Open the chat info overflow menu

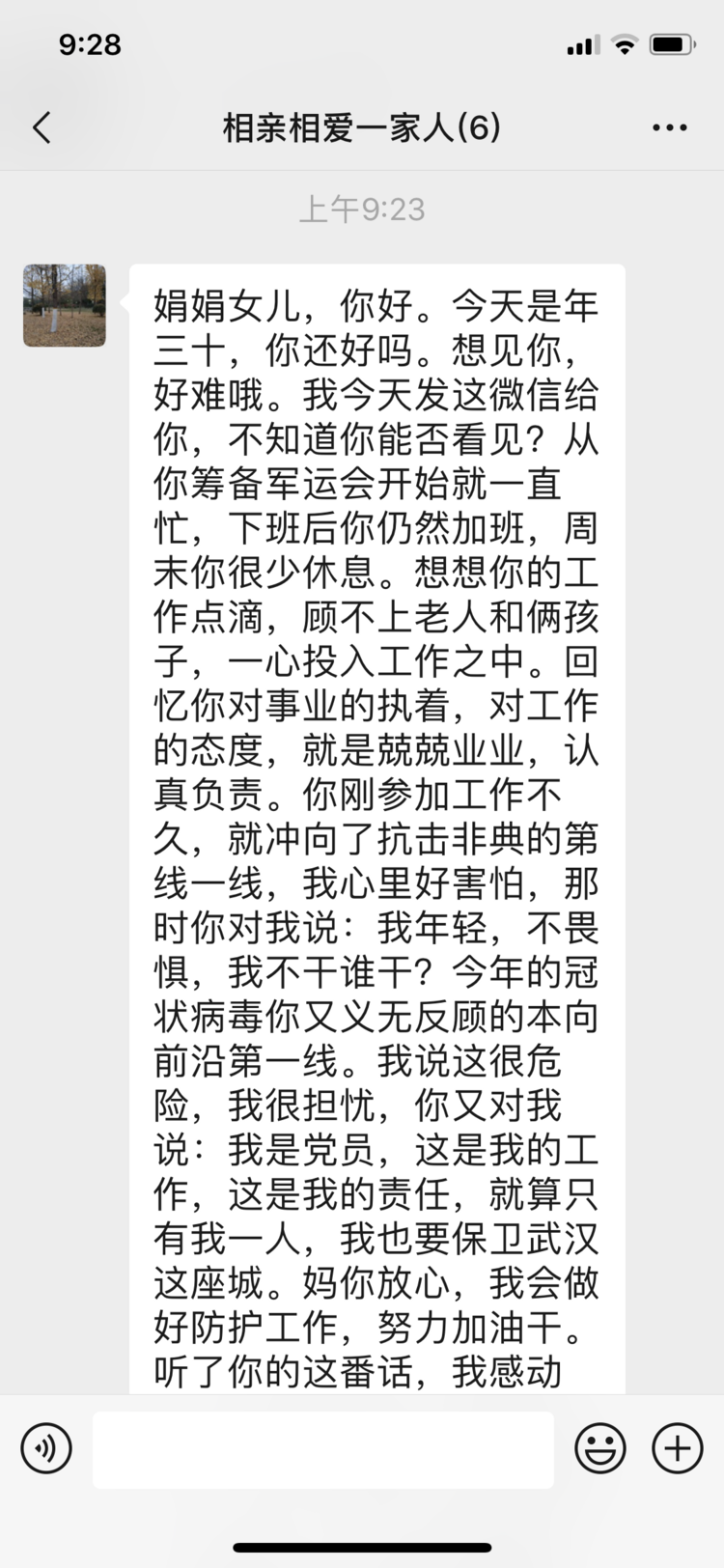670,127
